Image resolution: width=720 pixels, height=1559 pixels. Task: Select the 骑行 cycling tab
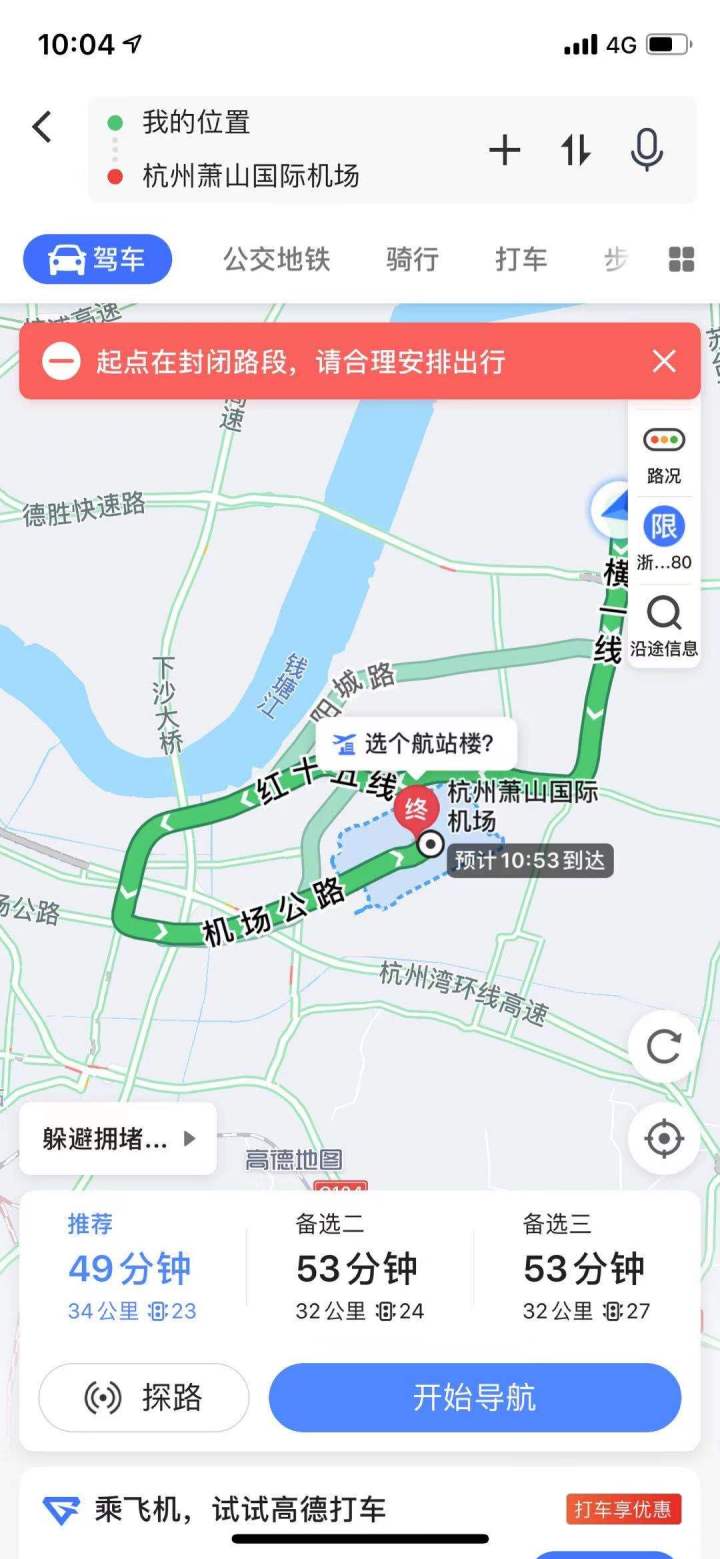tap(412, 260)
